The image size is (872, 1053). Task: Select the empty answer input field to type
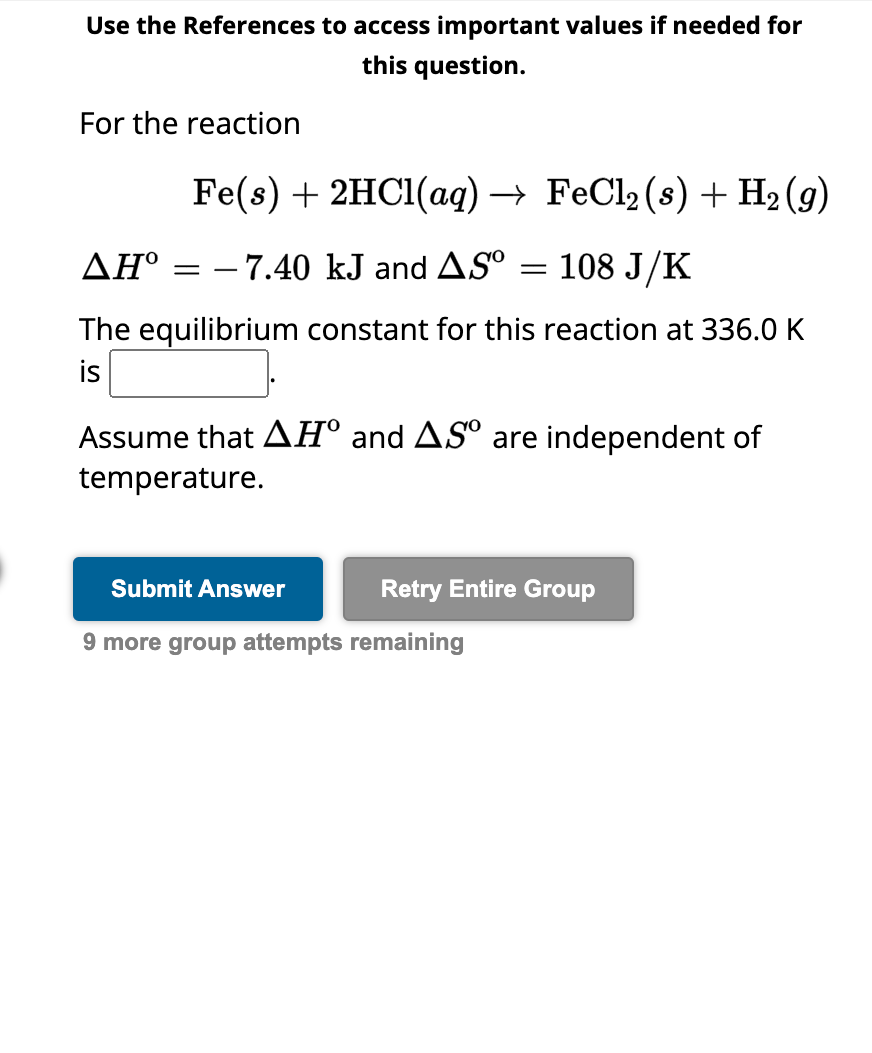coord(188,371)
